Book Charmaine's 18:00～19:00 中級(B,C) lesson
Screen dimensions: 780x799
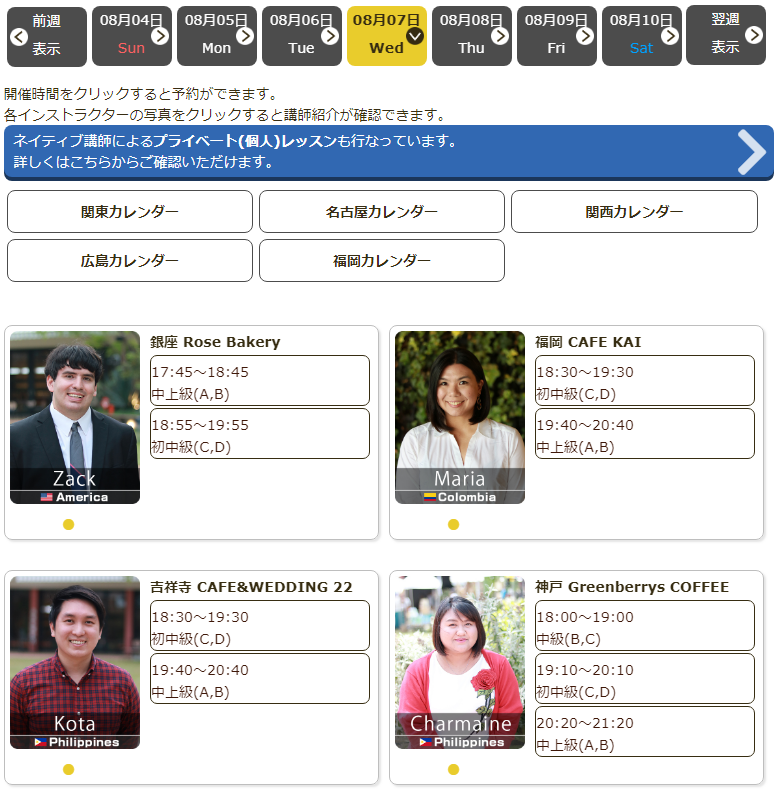(x=644, y=626)
